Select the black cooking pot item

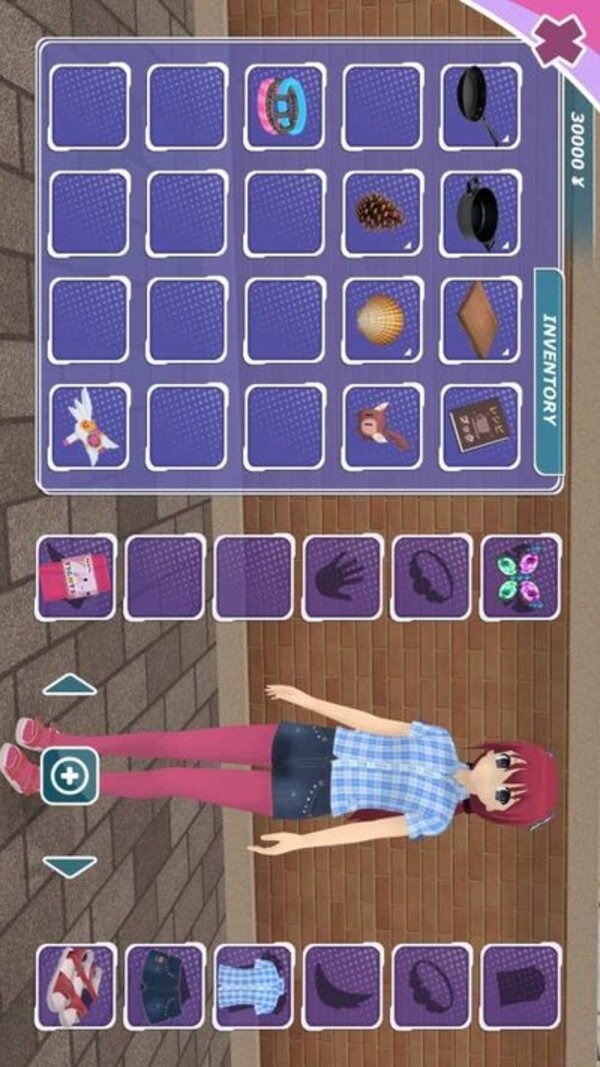point(480,213)
